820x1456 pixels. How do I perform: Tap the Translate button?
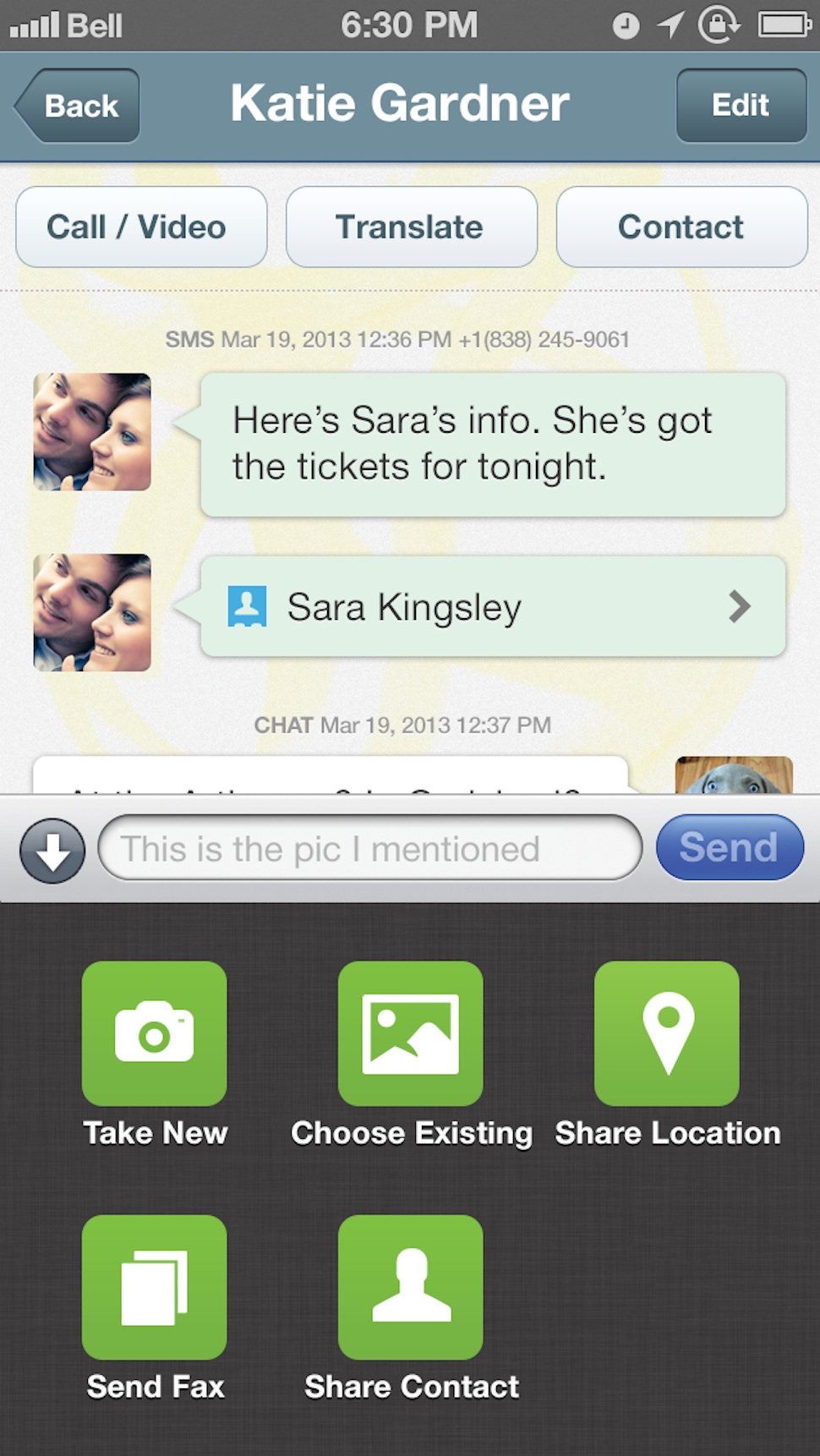pos(411,227)
